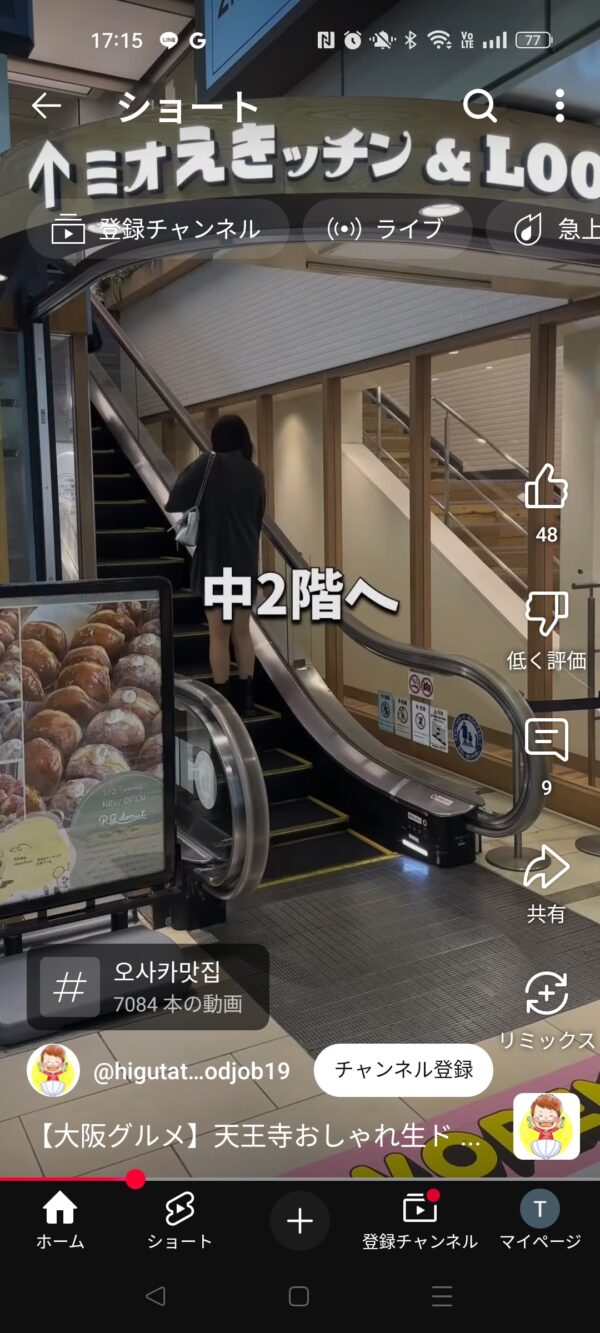Switch to the ホーム tab
Image resolution: width=600 pixels, height=1333 pixels.
coord(60,1221)
